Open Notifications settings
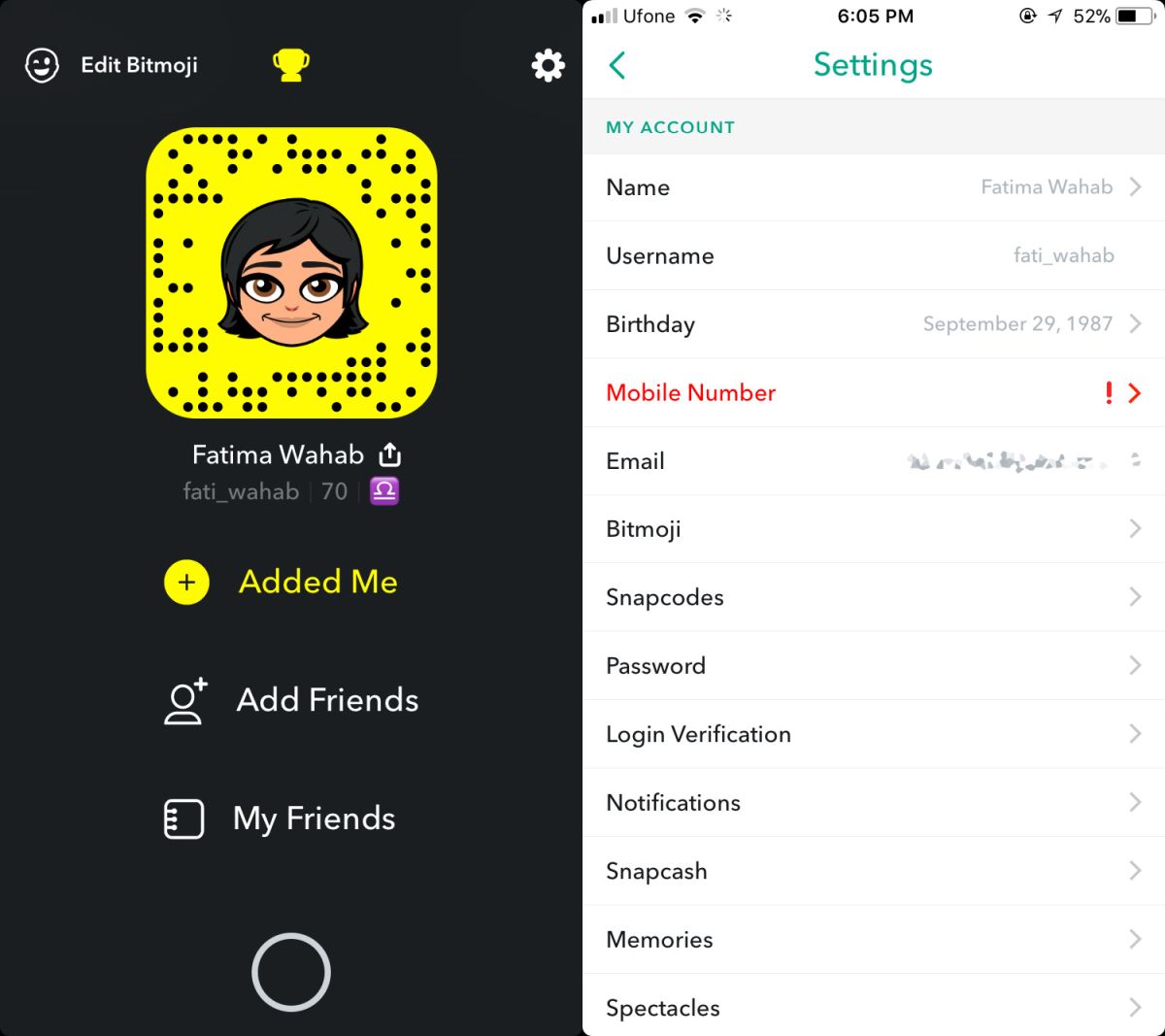The image size is (1165, 1036). coord(873,803)
